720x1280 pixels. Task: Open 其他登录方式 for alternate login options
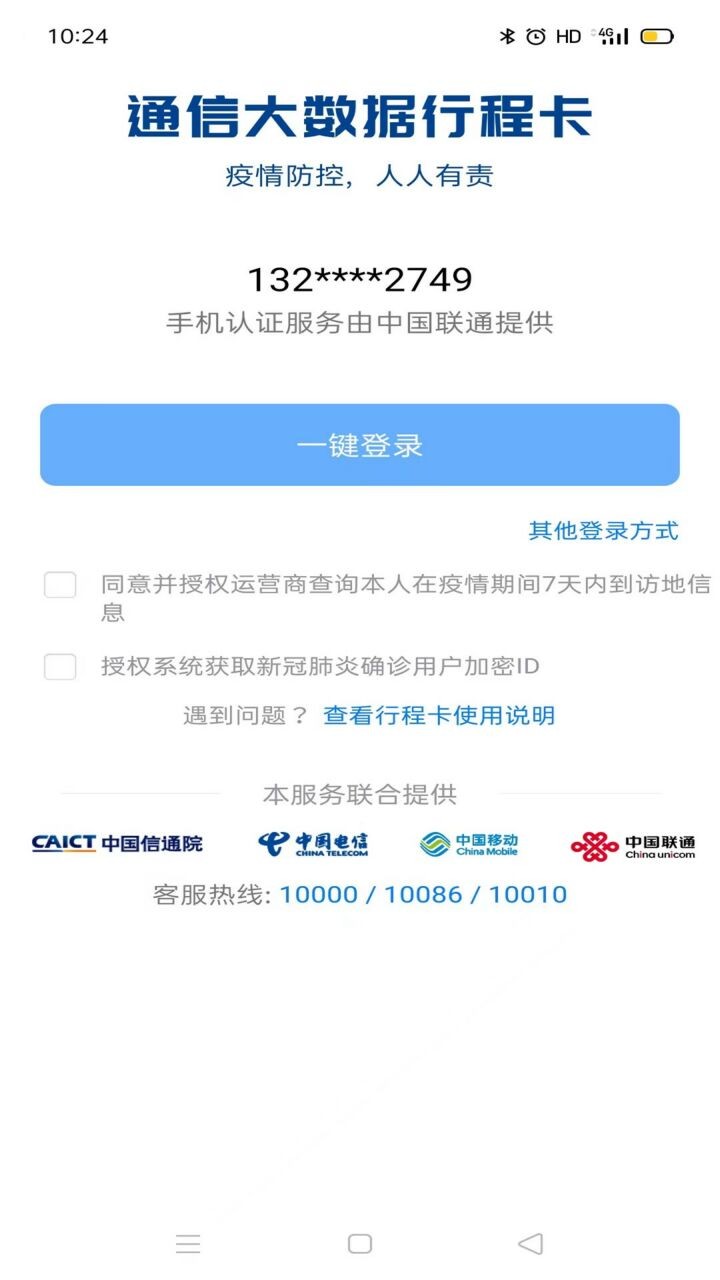604,530
